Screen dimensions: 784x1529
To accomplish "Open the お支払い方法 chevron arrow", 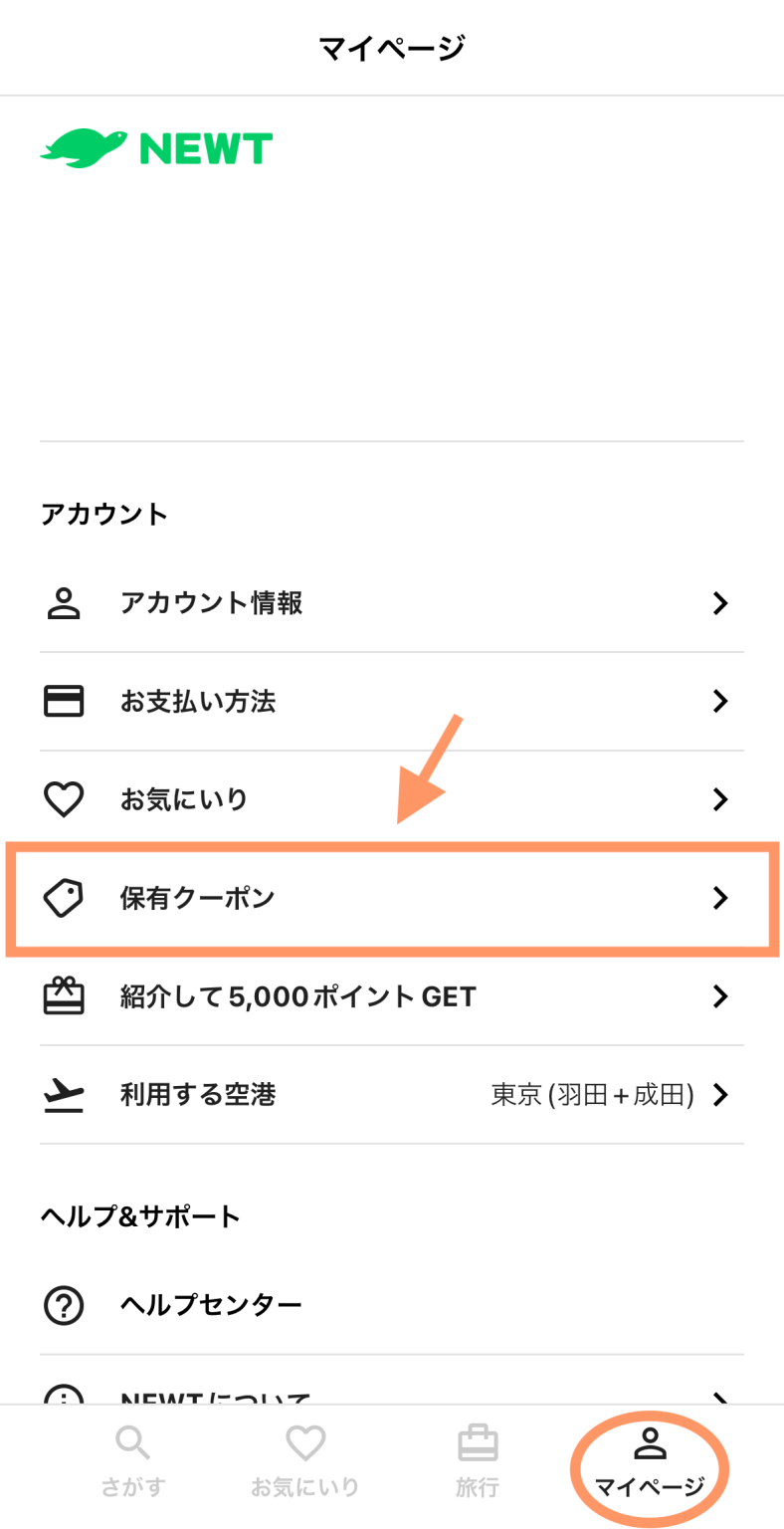I will (719, 701).
